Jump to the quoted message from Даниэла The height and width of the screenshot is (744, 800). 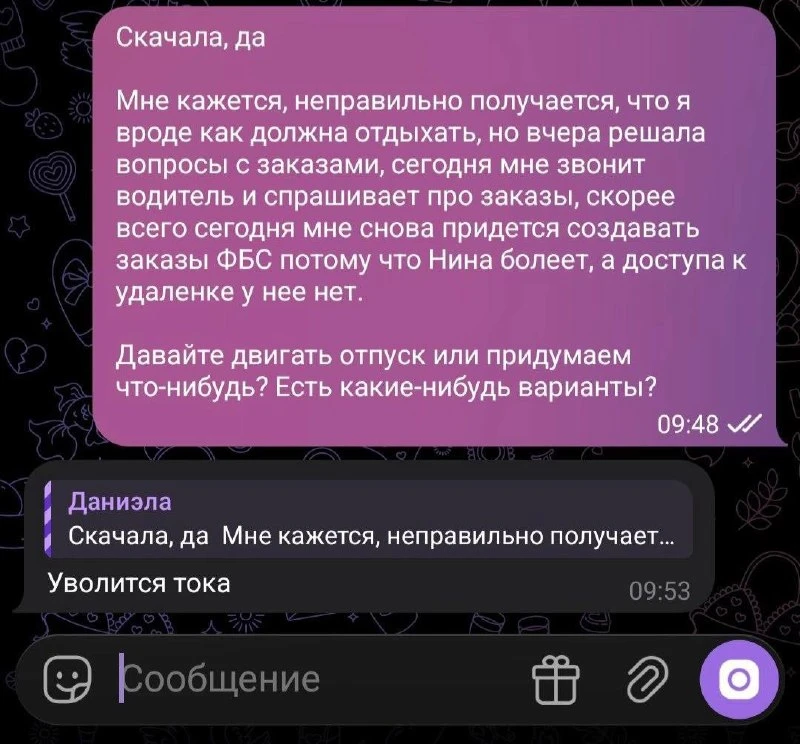pyautogui.click(x=368, y=519)
